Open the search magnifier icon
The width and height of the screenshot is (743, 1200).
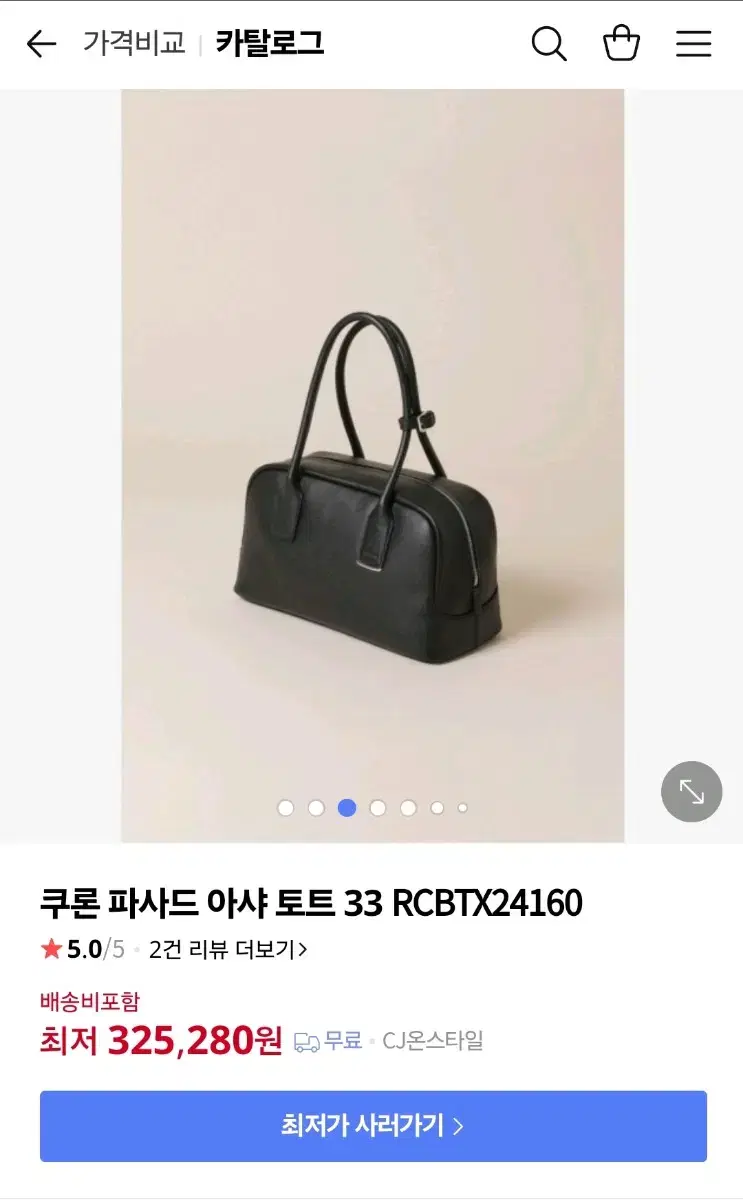tap(548, 44)
